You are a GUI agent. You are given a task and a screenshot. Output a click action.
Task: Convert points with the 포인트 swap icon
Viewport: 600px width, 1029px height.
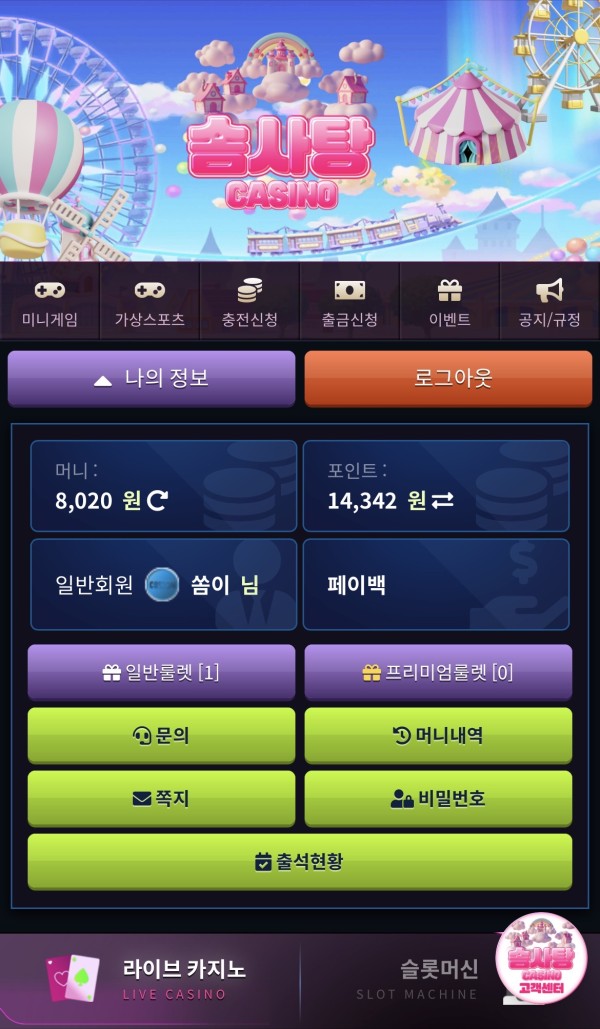[442, 501]
